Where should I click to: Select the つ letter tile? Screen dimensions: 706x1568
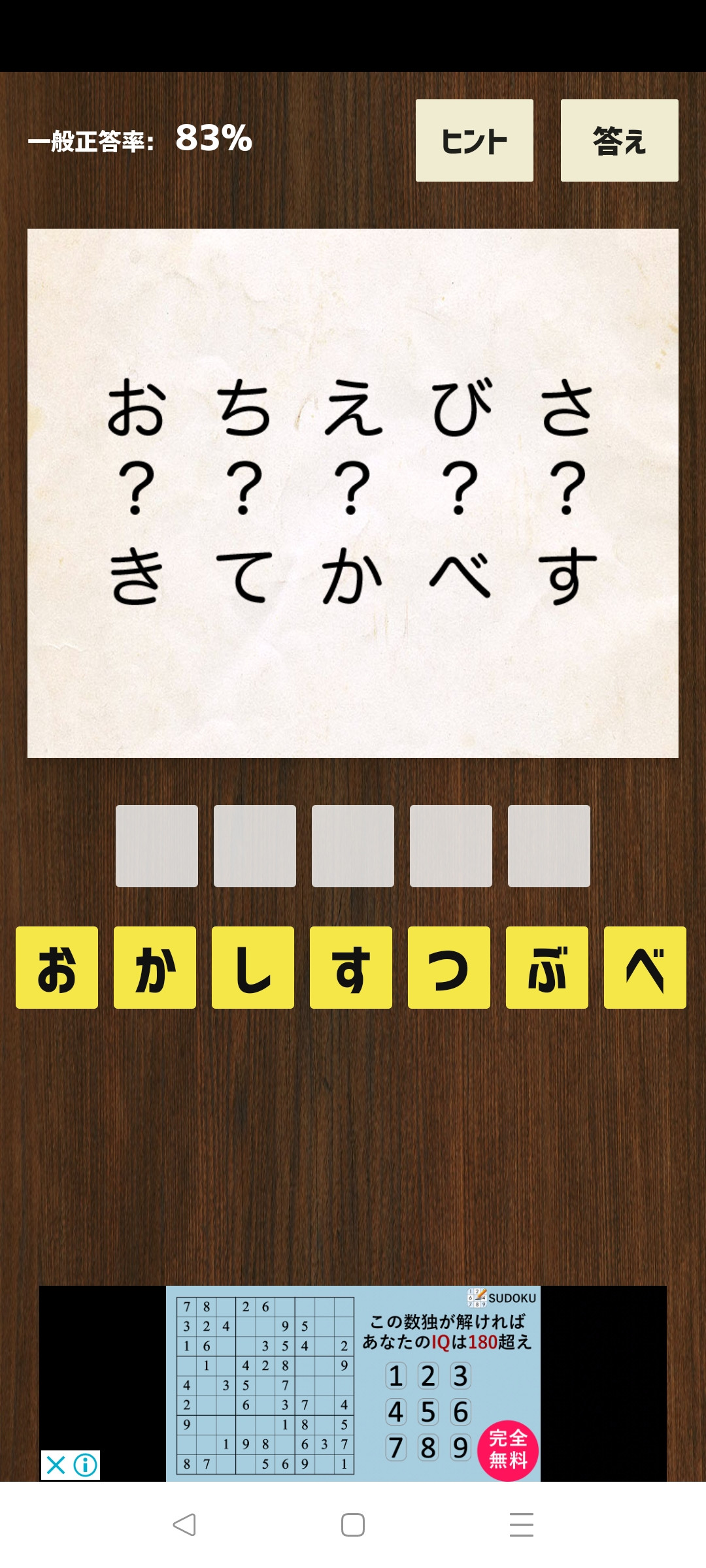click(x=449, y=968)
